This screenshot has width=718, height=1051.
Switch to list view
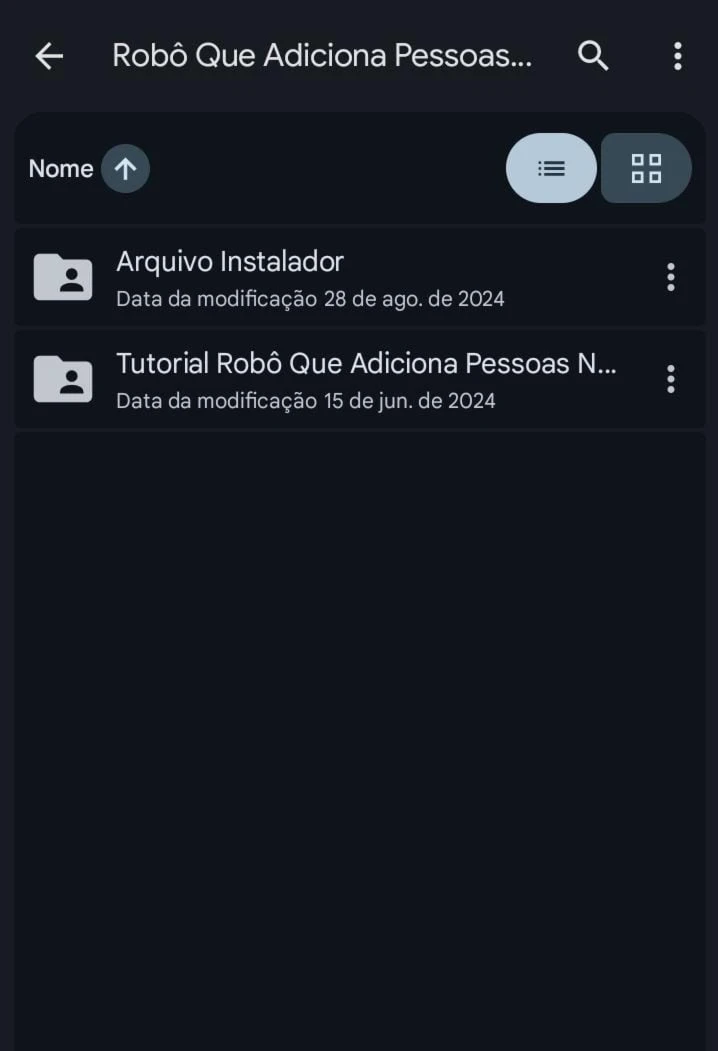click(x=551, y=168)
